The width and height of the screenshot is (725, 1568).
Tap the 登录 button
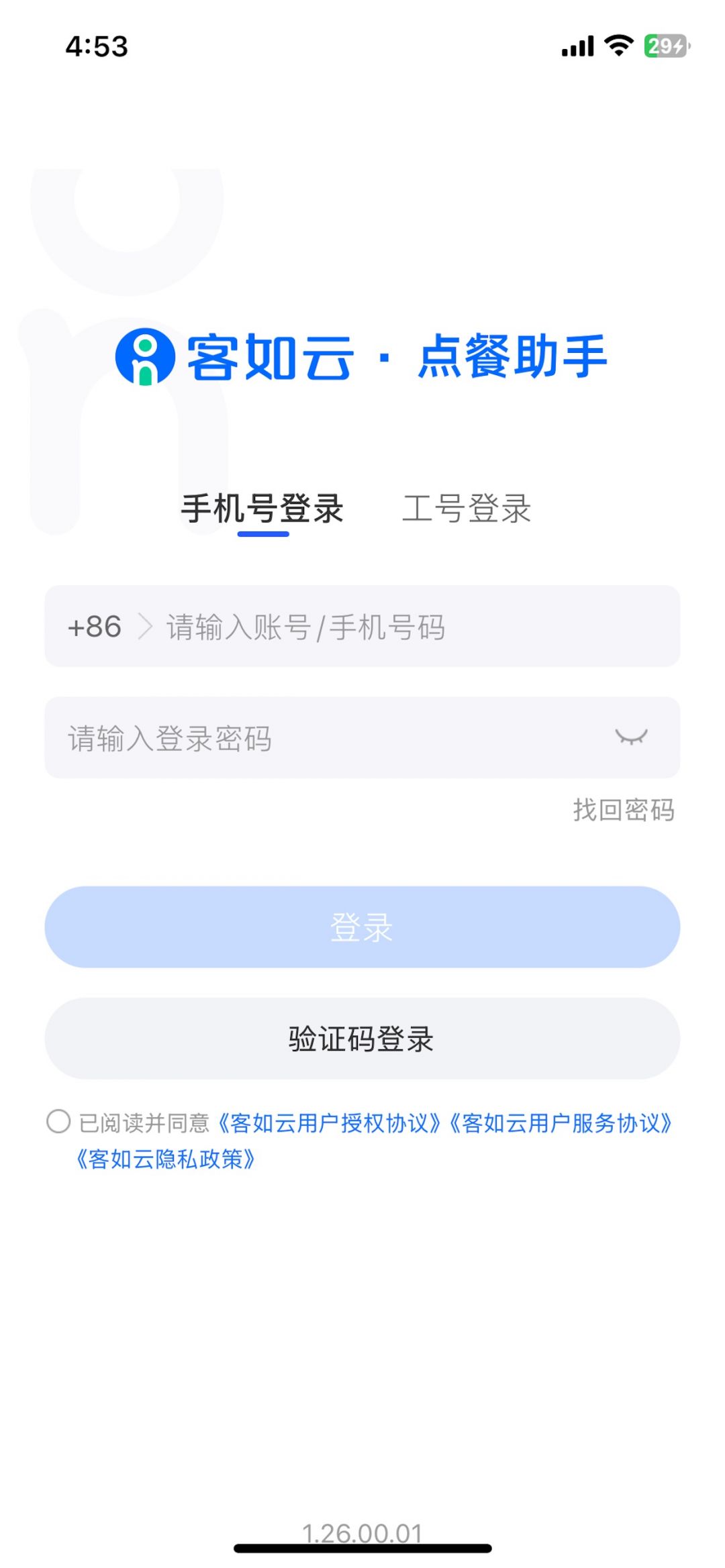pyautogui.click(x=362, y=927)
